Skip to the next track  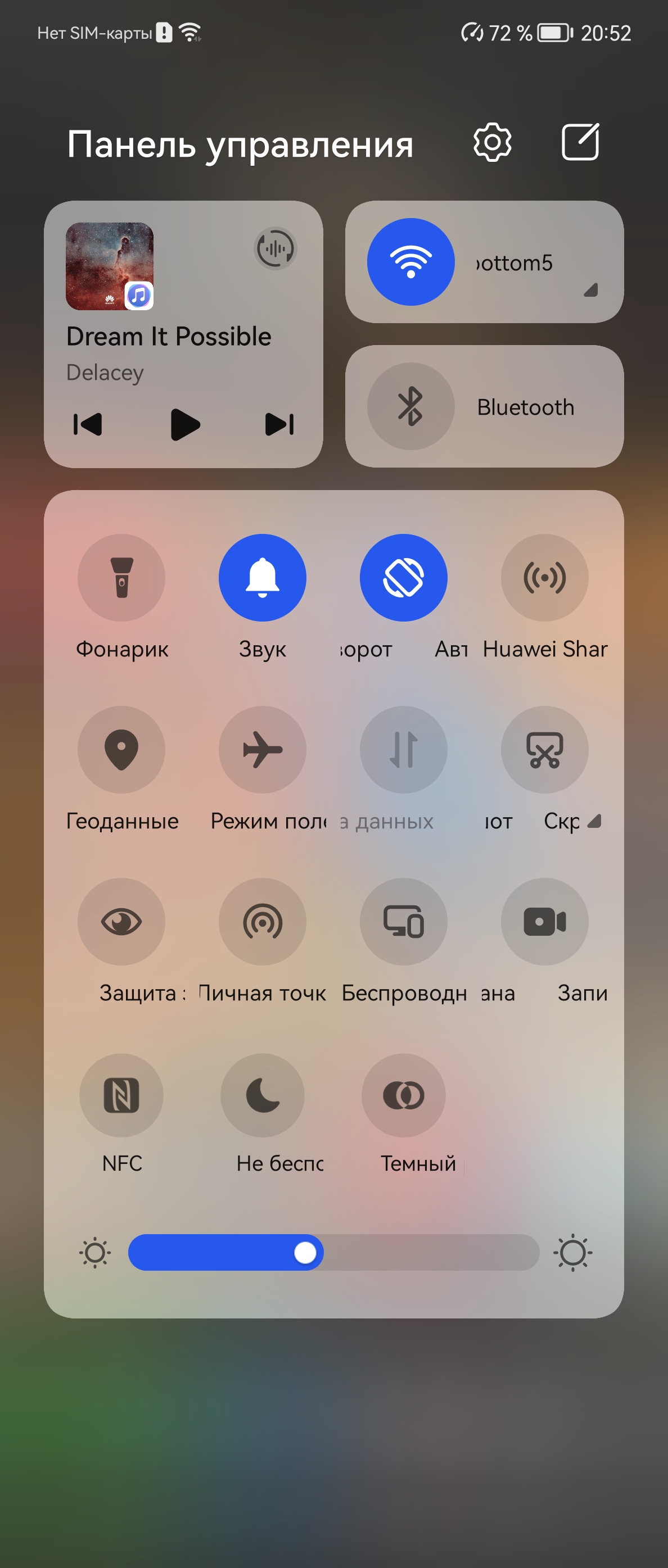tap(279, 424)
